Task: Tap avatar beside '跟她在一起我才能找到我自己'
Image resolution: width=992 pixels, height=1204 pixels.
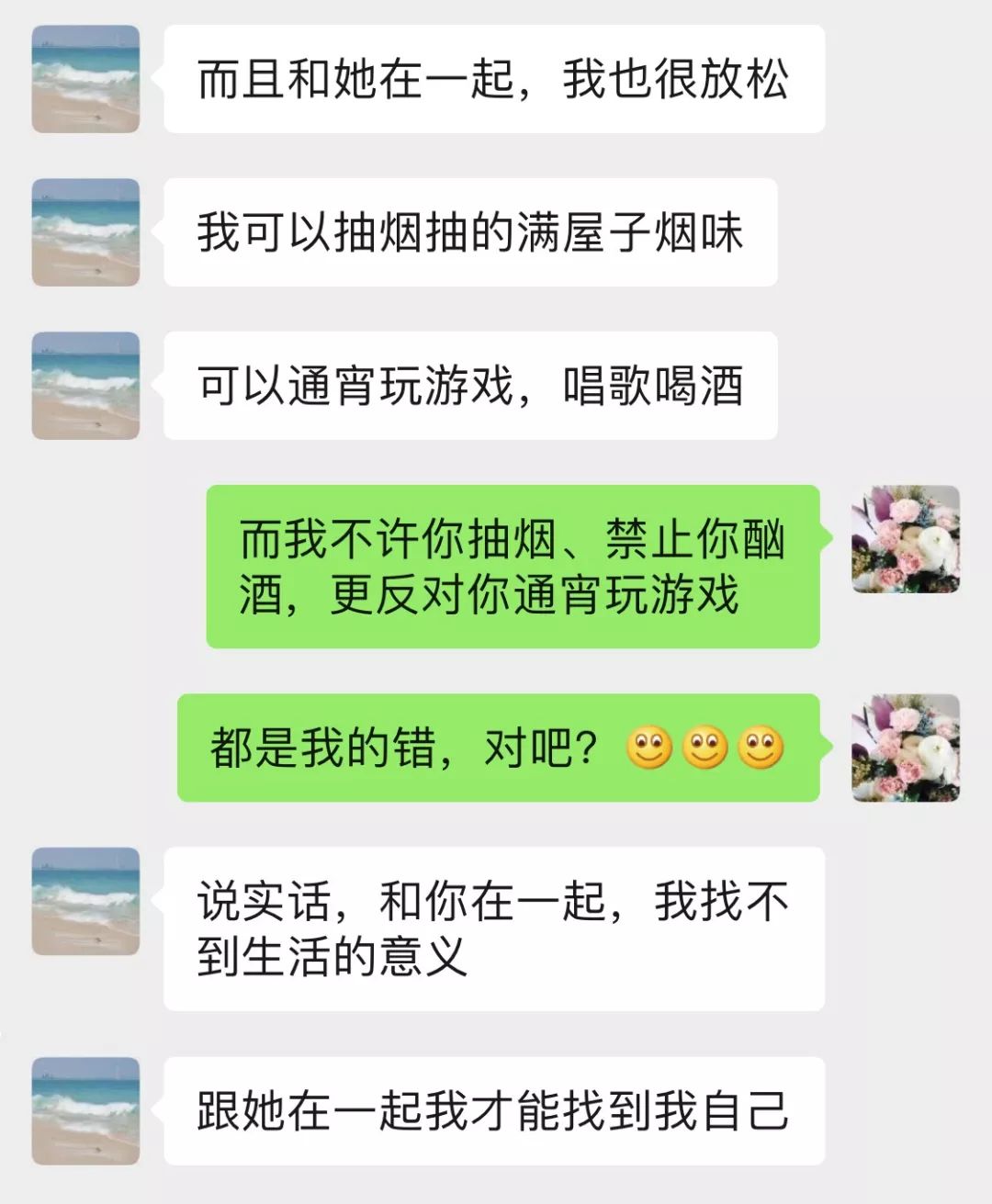Action: click(85, 1110)
